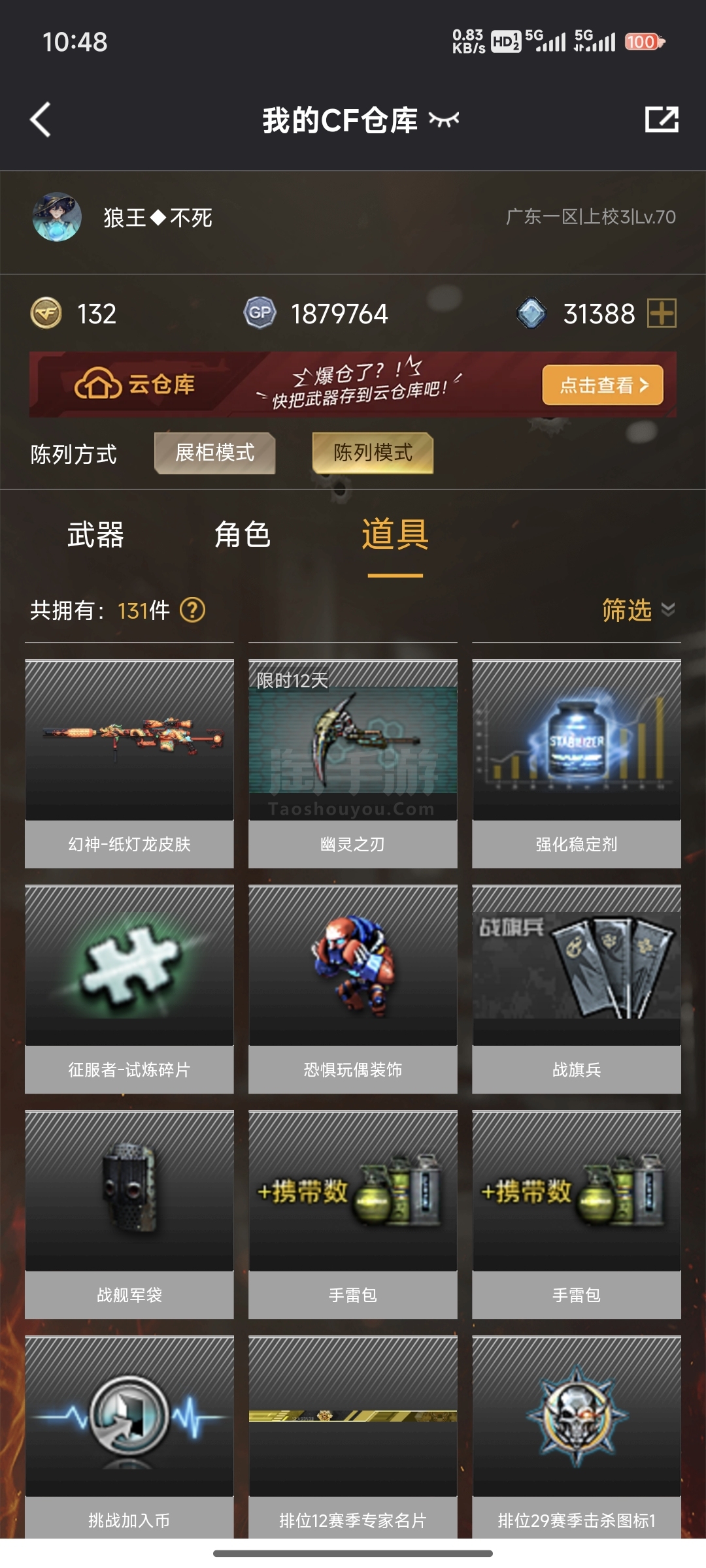Expand the 筛选 filter dropdown
Image resolution: width=706 pixels, height=1568 pixels.
638,610
